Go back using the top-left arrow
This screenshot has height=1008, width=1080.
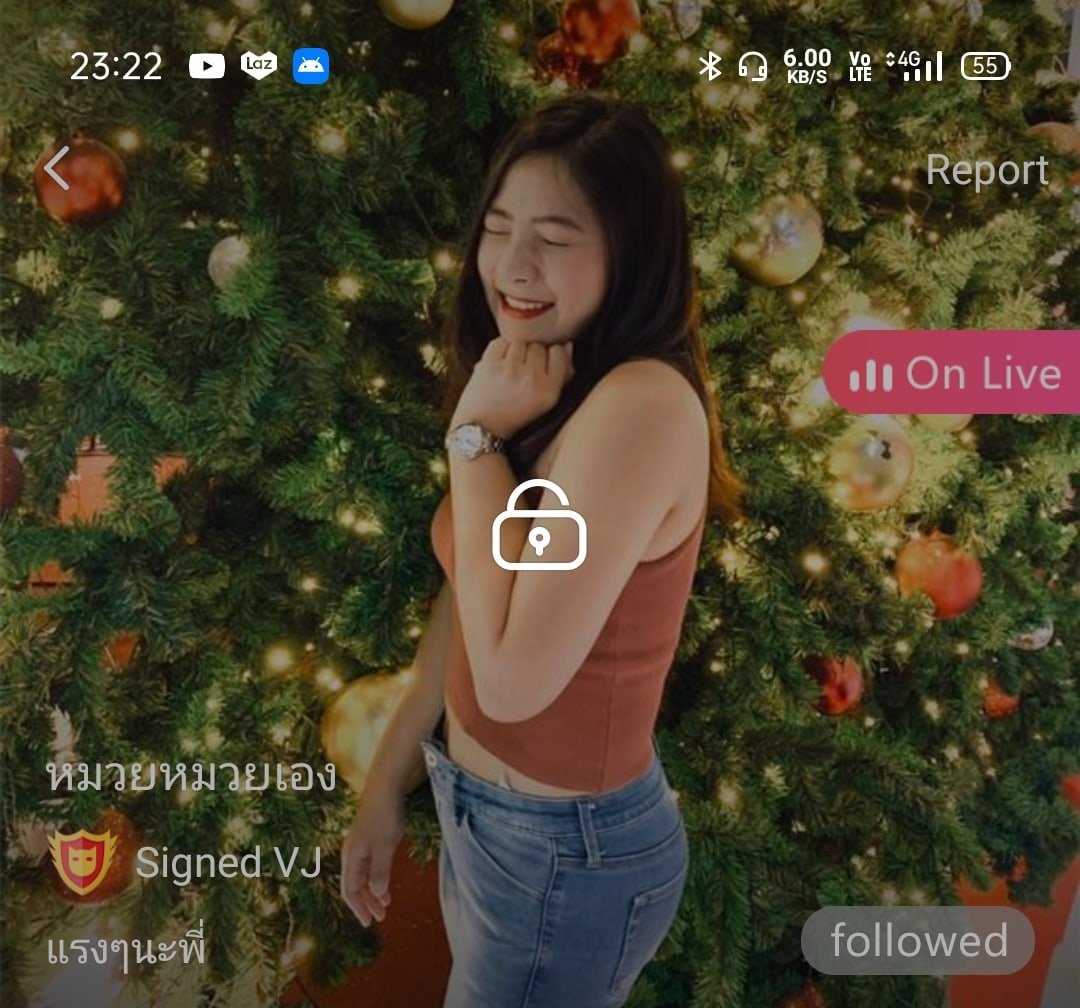tap(57, 168)
